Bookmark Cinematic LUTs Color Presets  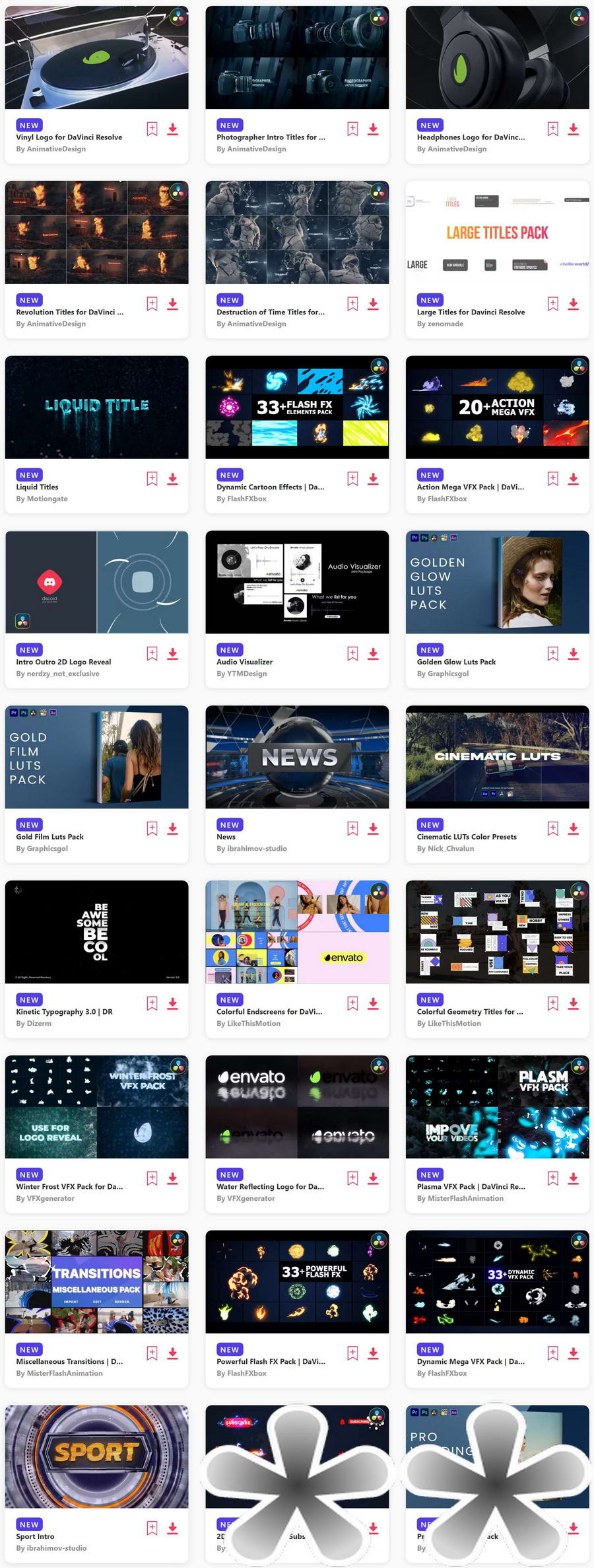[553, 829]
